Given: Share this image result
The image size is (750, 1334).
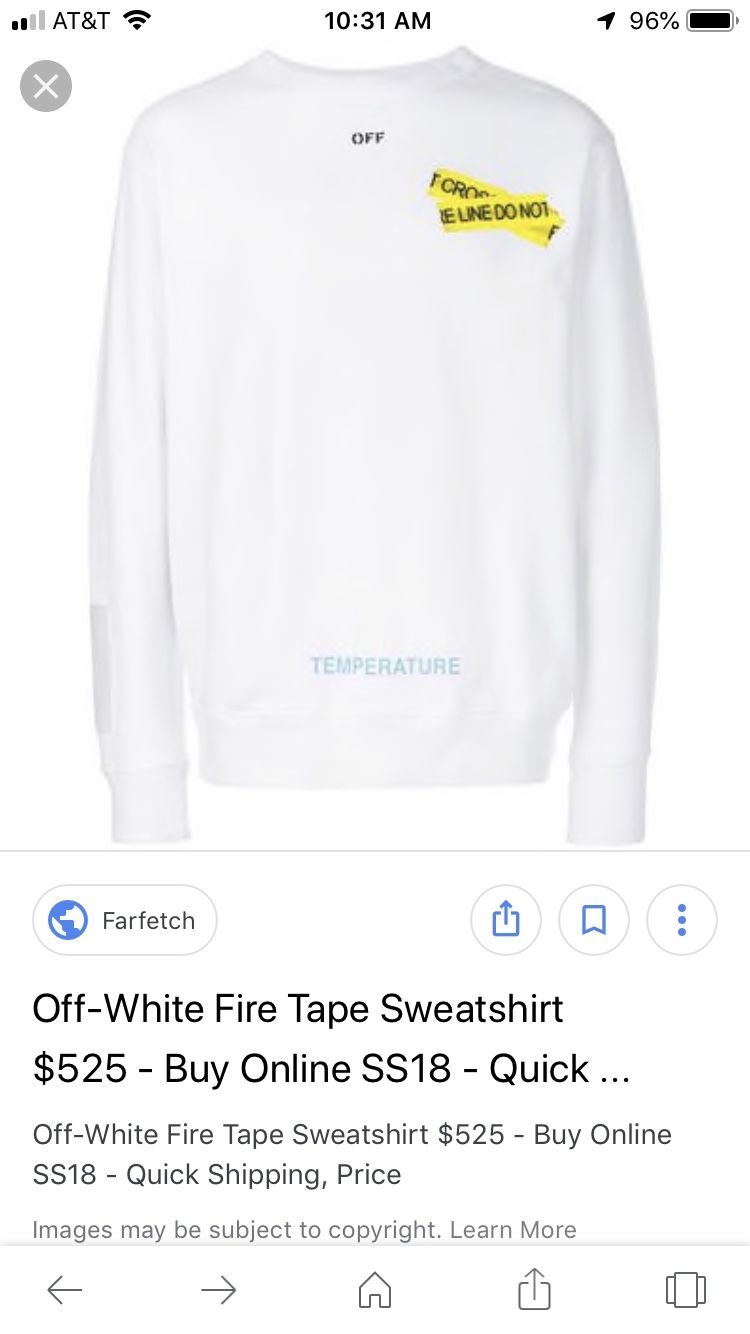Looking at the screenshot, I should click(x=506, y=920).
